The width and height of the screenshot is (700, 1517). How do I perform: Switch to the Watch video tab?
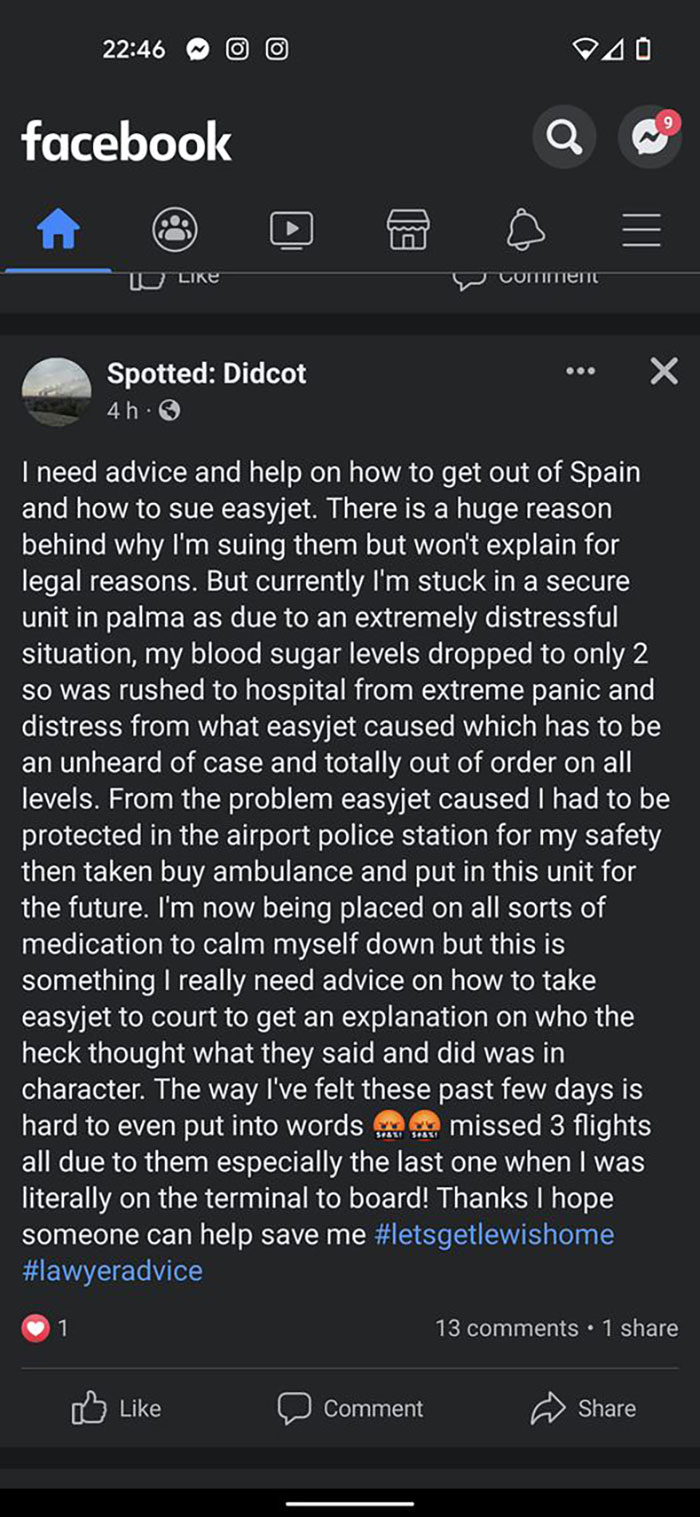[x=292, y=229]
